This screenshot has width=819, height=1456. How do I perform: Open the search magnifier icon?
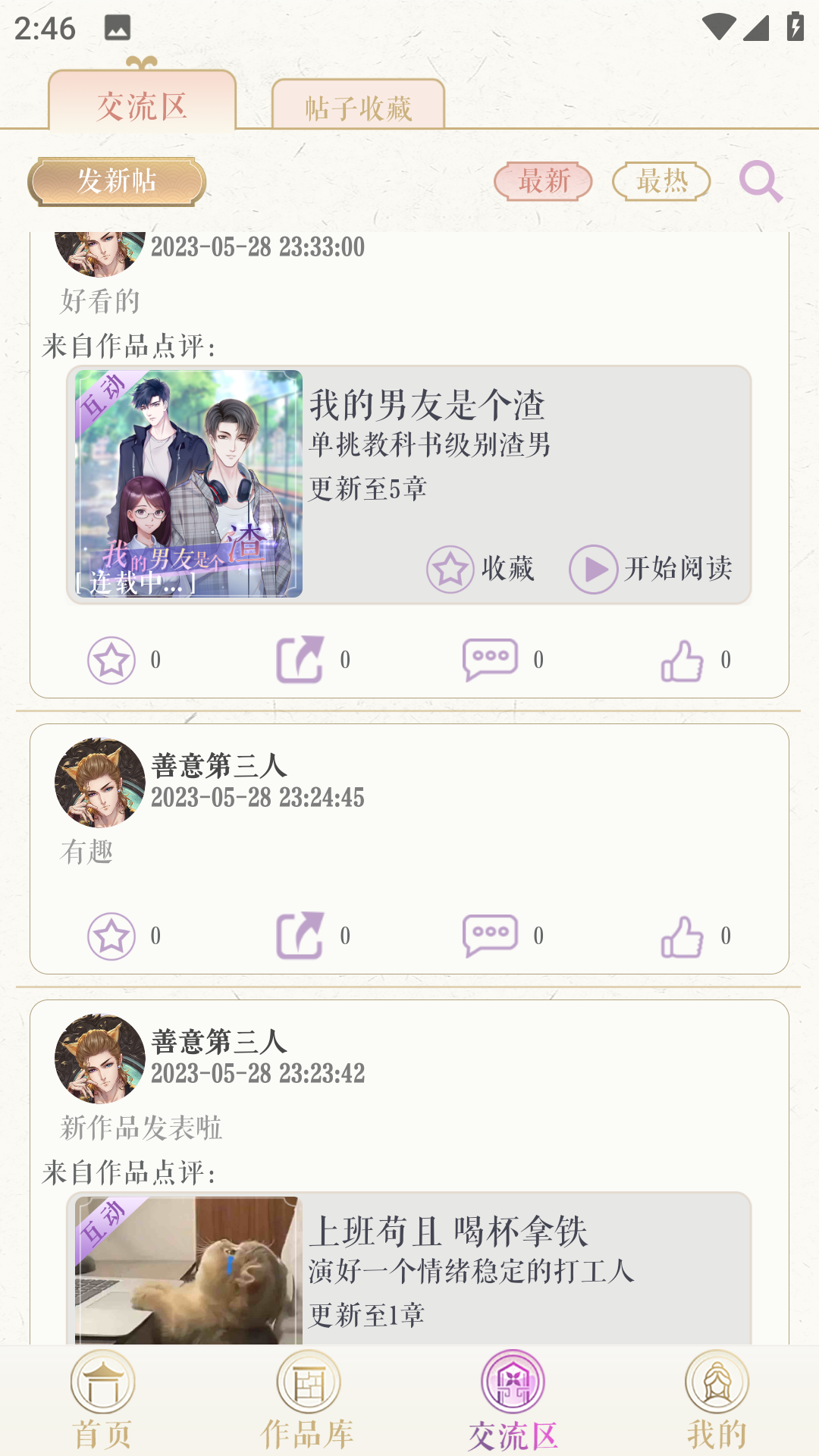[761, 182]
